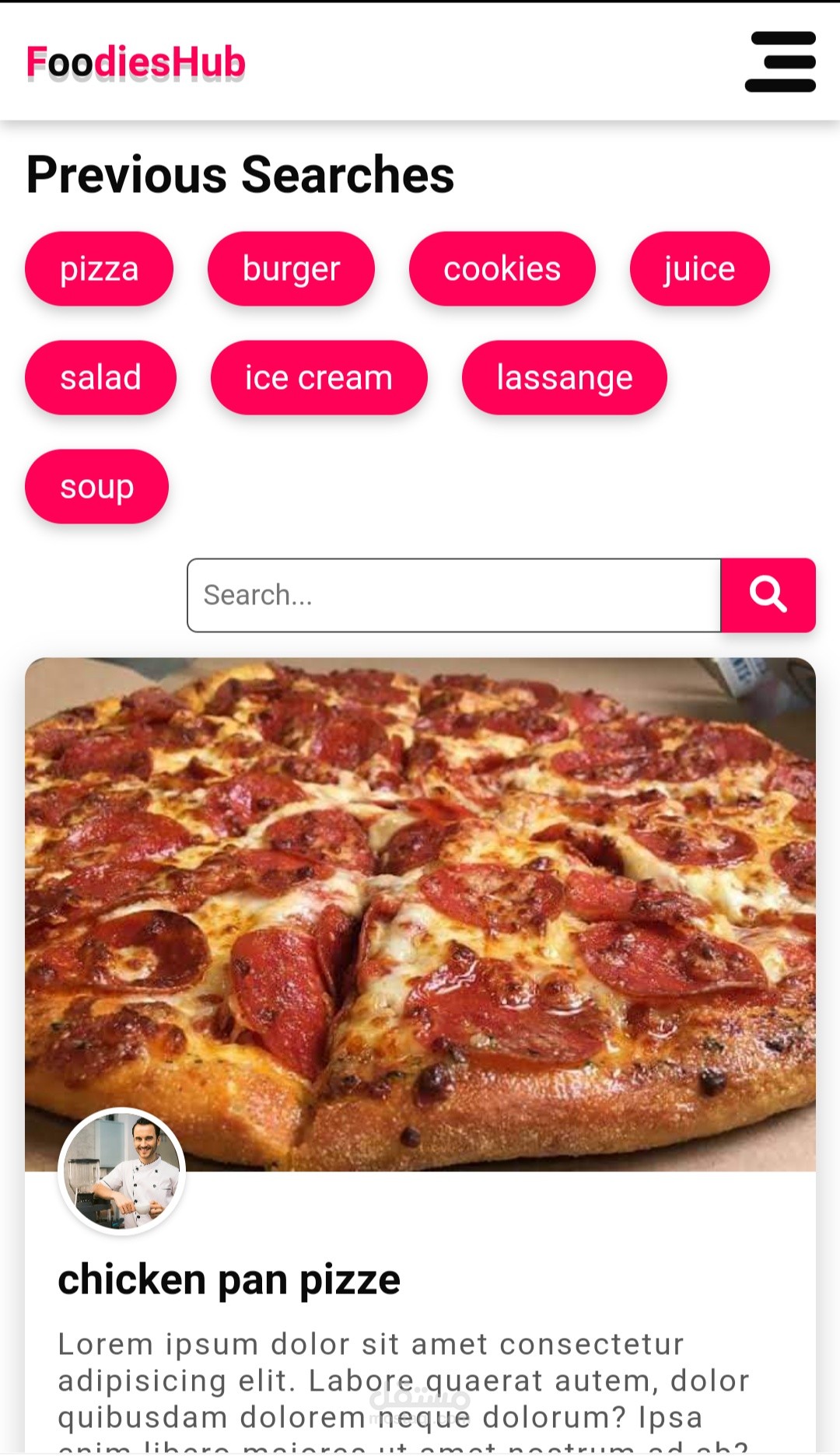
Task: View the chef's profile avatar
Action: click(x=122, y=1171)
